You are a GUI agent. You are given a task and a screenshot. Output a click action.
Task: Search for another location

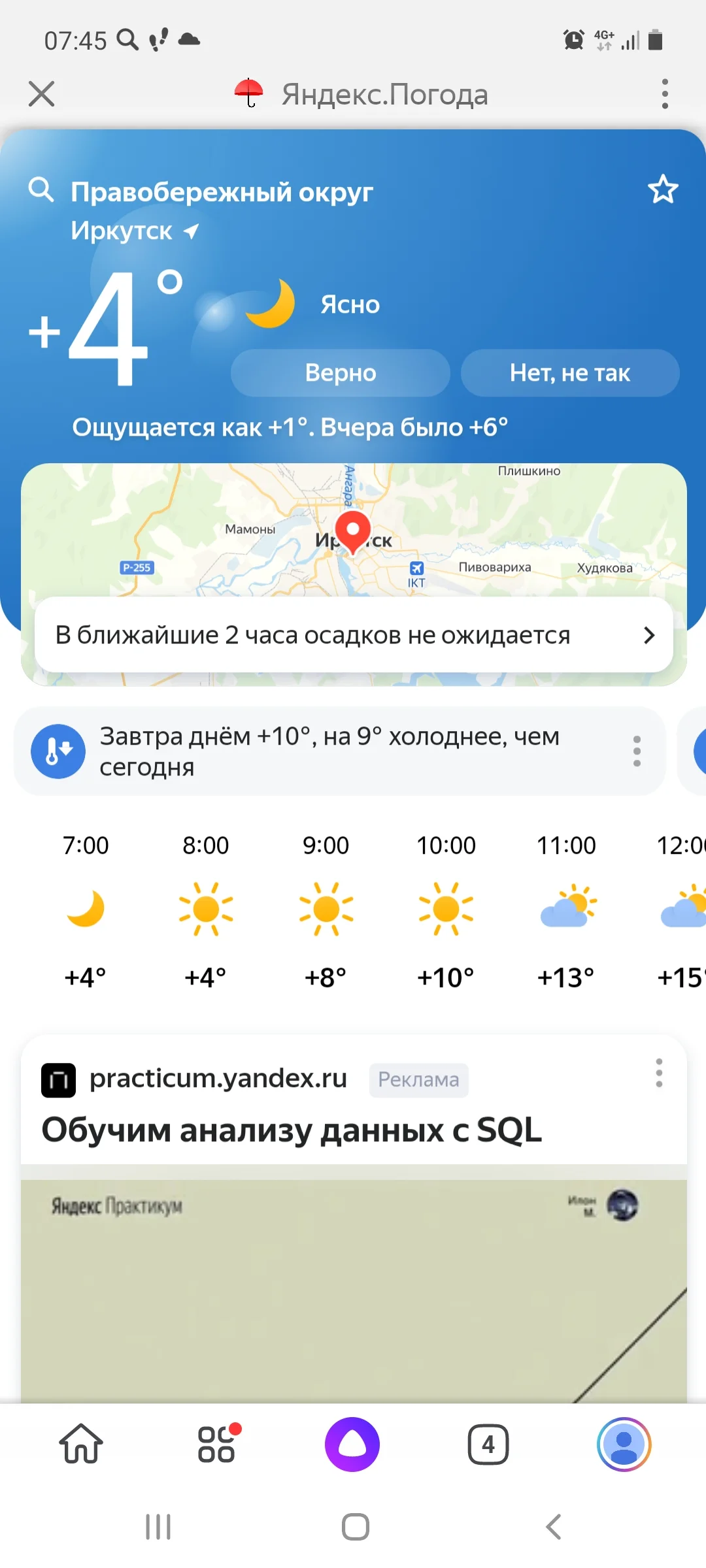tap(41, 189)
